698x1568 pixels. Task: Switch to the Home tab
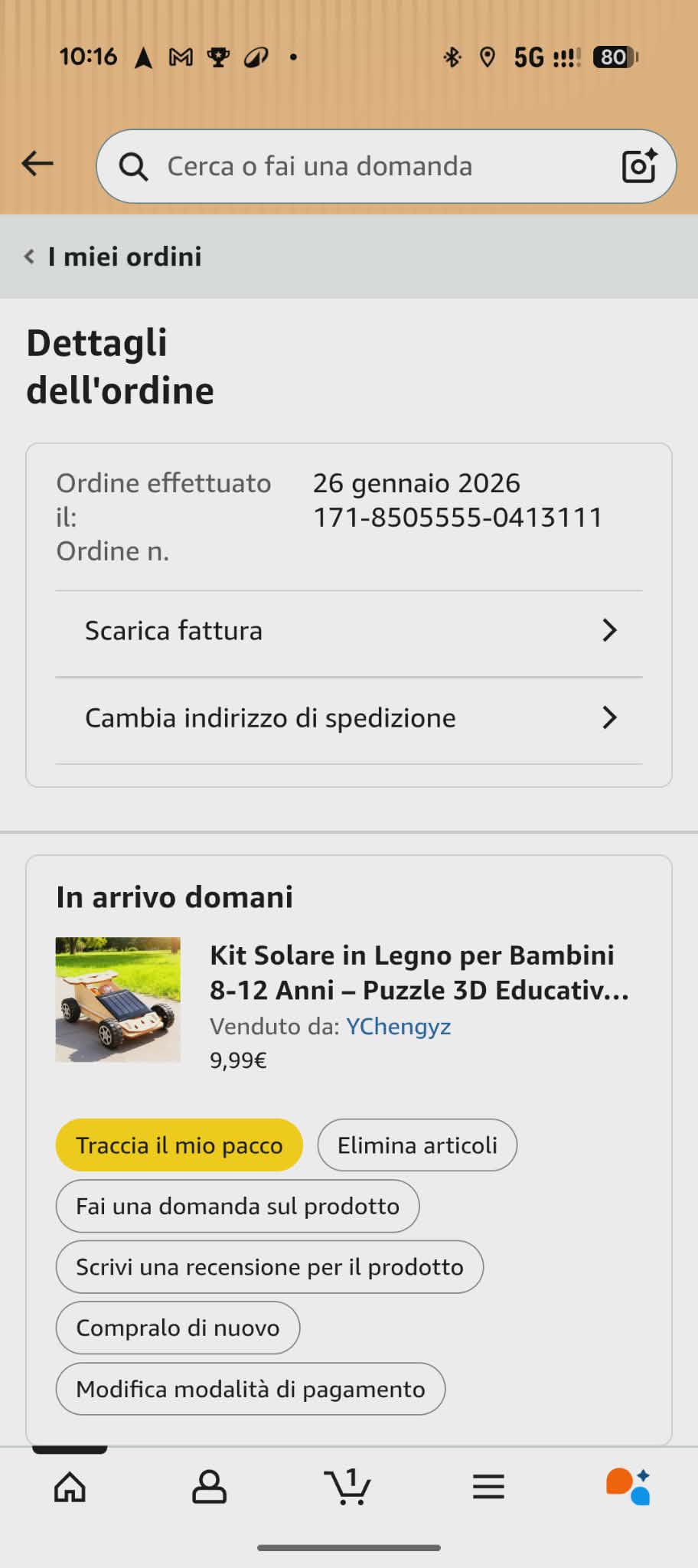[x=70, y=1487]
